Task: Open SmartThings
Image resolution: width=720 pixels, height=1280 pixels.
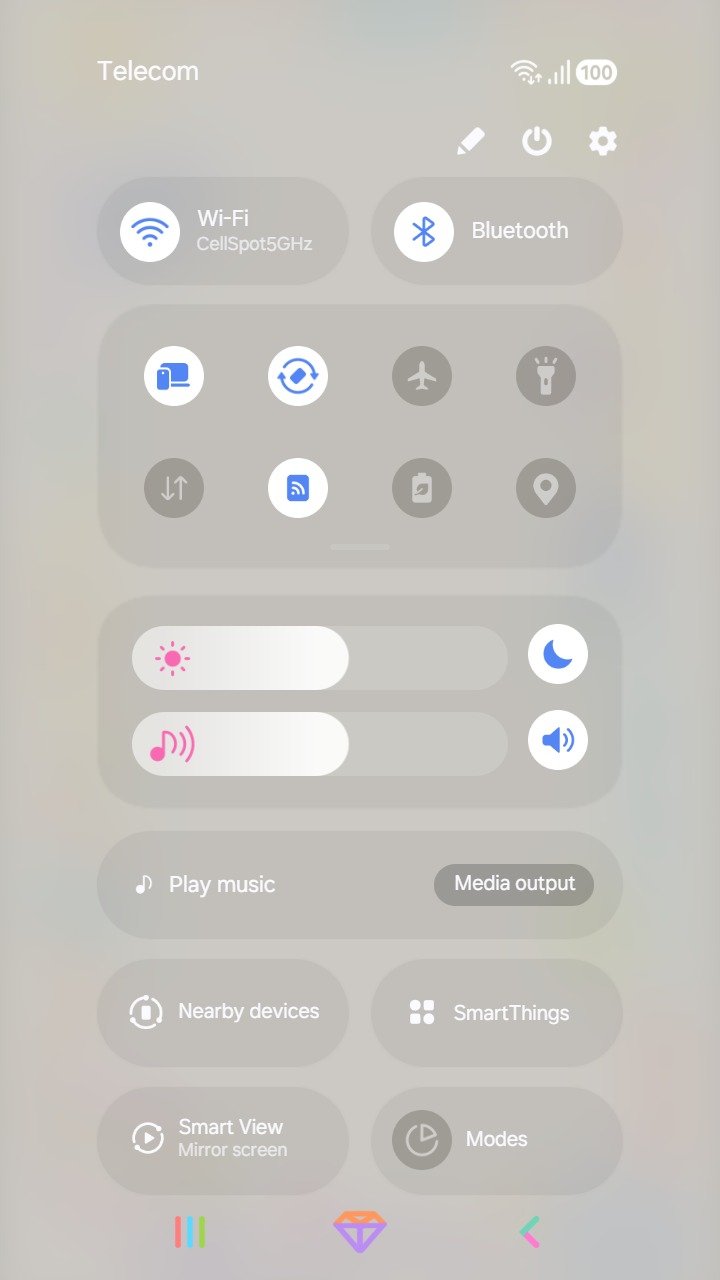Action: [497, 1012]
